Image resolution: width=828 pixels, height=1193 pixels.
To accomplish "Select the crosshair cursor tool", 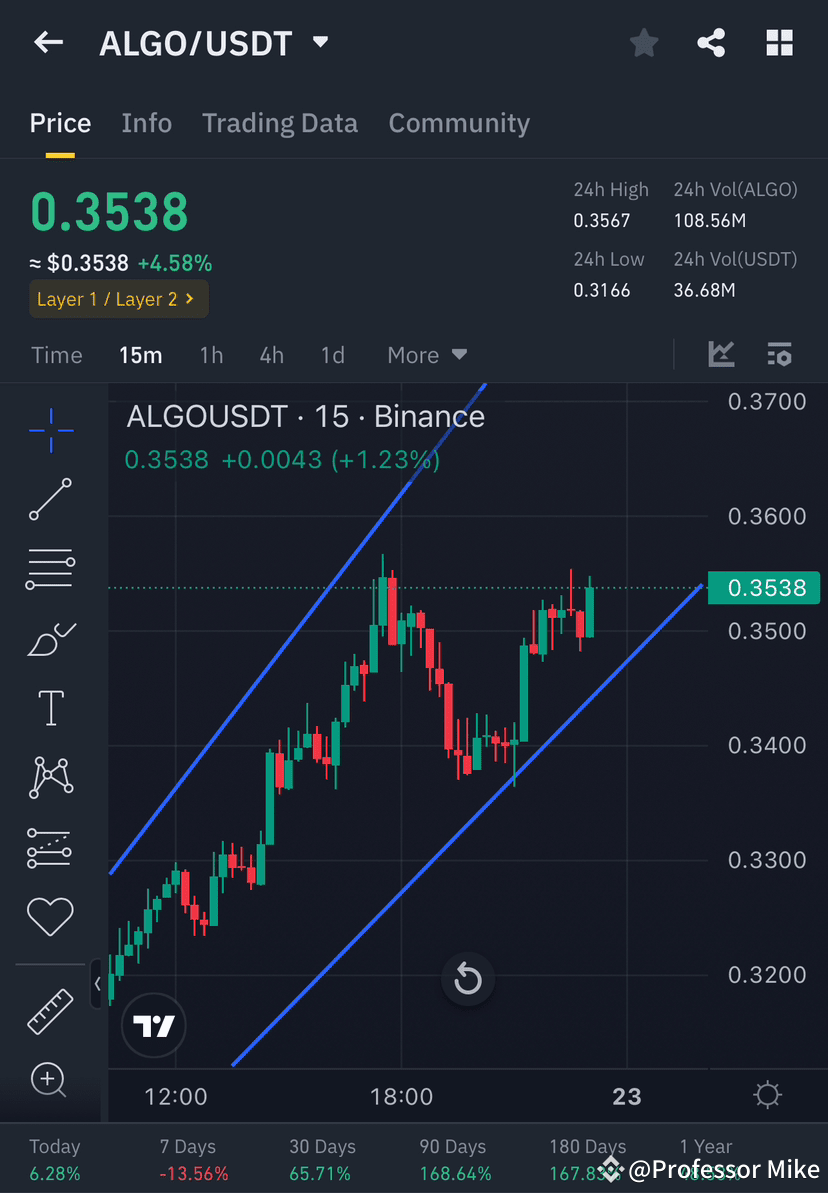I will [50, 430].
